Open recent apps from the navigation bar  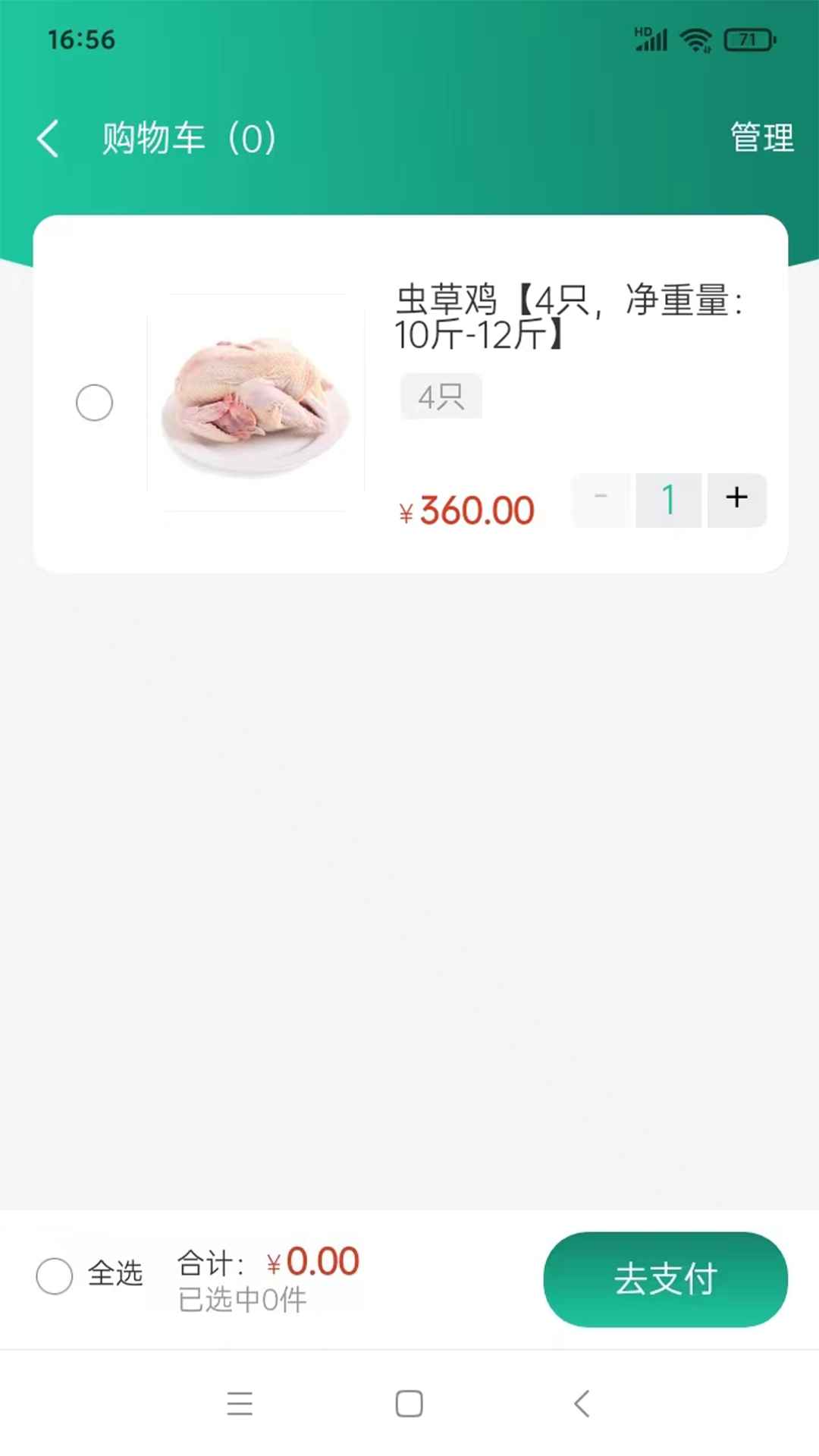click(x=240, y=1404)
